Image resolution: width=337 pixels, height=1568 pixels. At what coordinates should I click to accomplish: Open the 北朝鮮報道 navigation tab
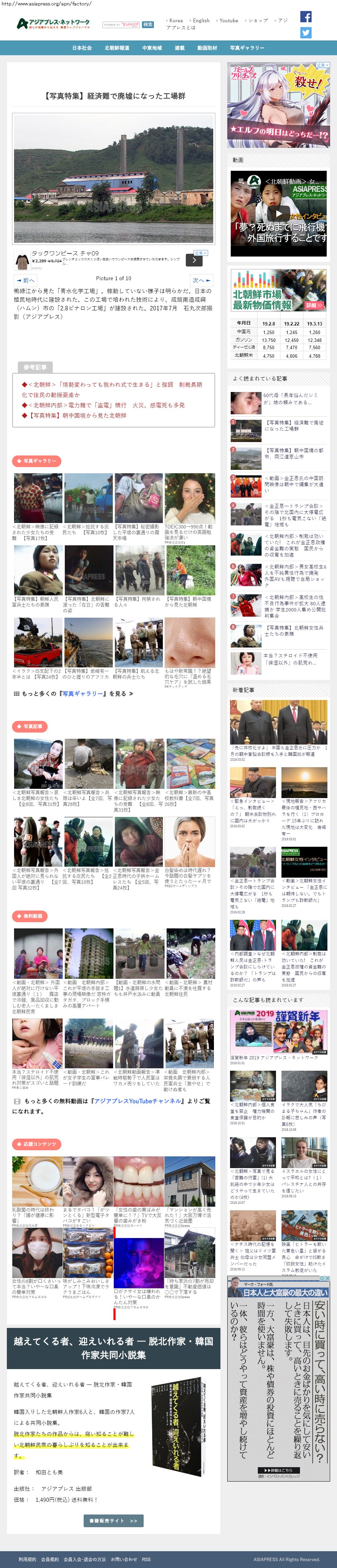(x=117, y=48)
